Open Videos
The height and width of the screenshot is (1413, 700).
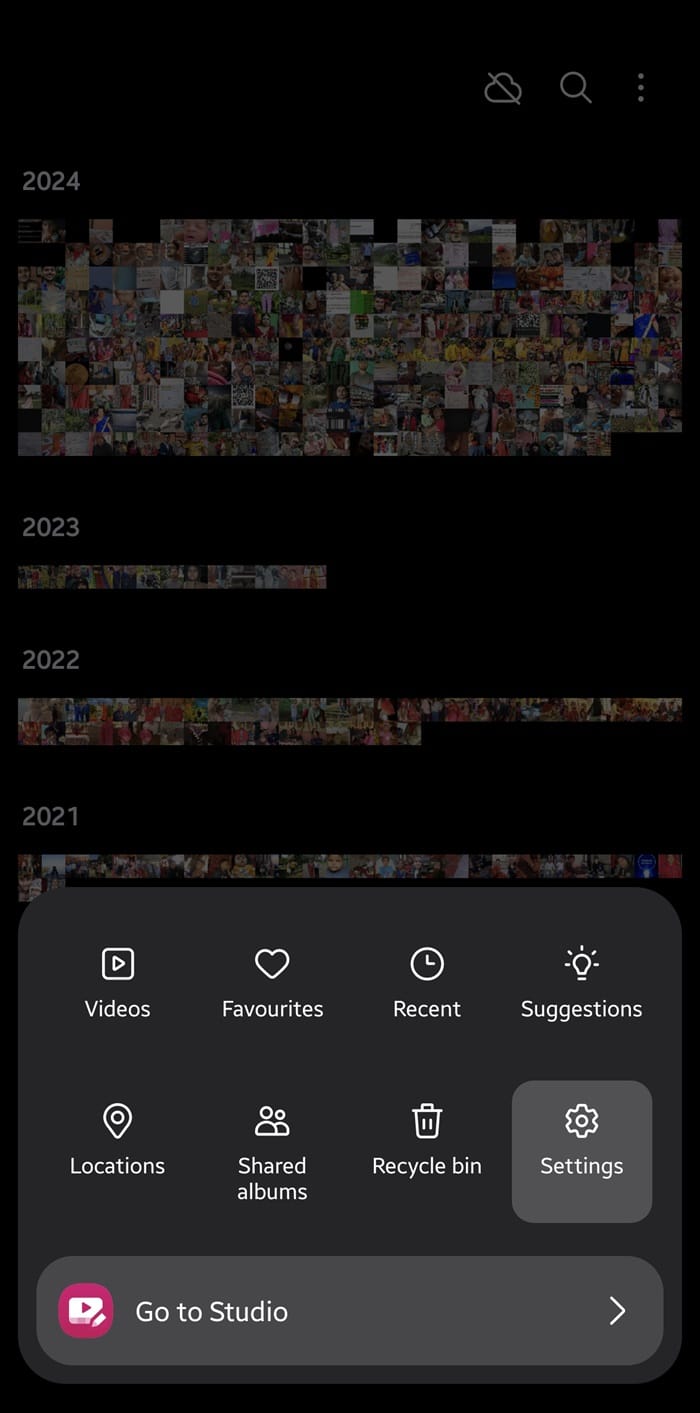pos(118,984)
